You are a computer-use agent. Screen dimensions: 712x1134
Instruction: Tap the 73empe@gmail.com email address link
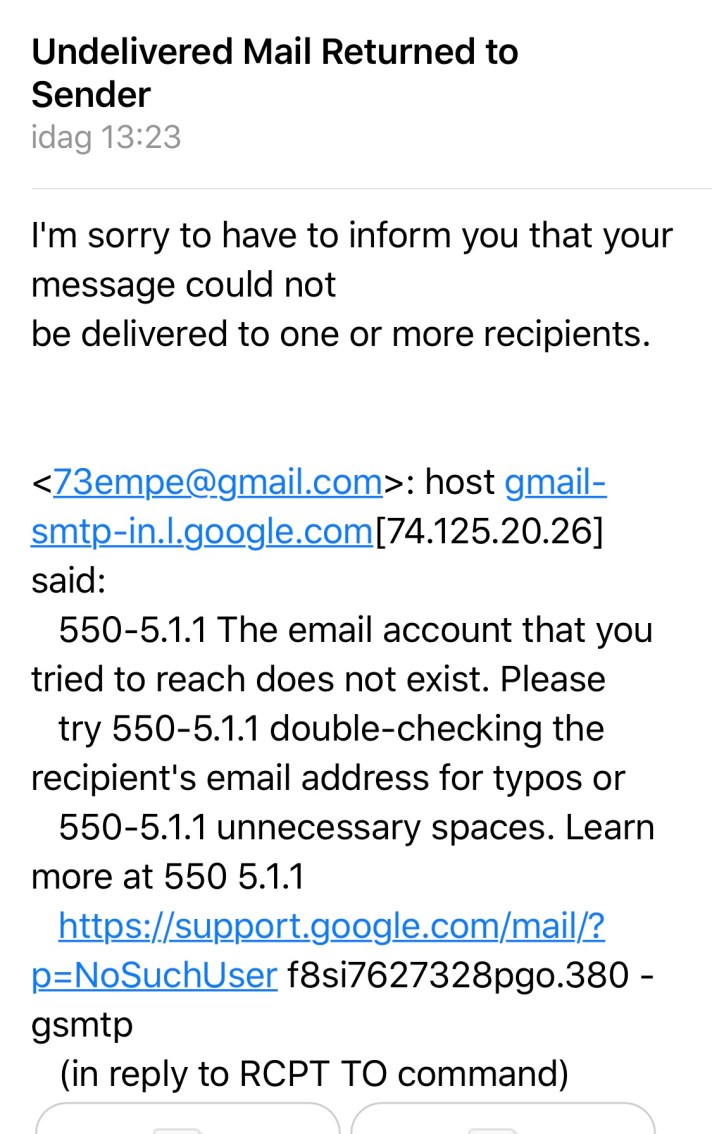point(217,482)
